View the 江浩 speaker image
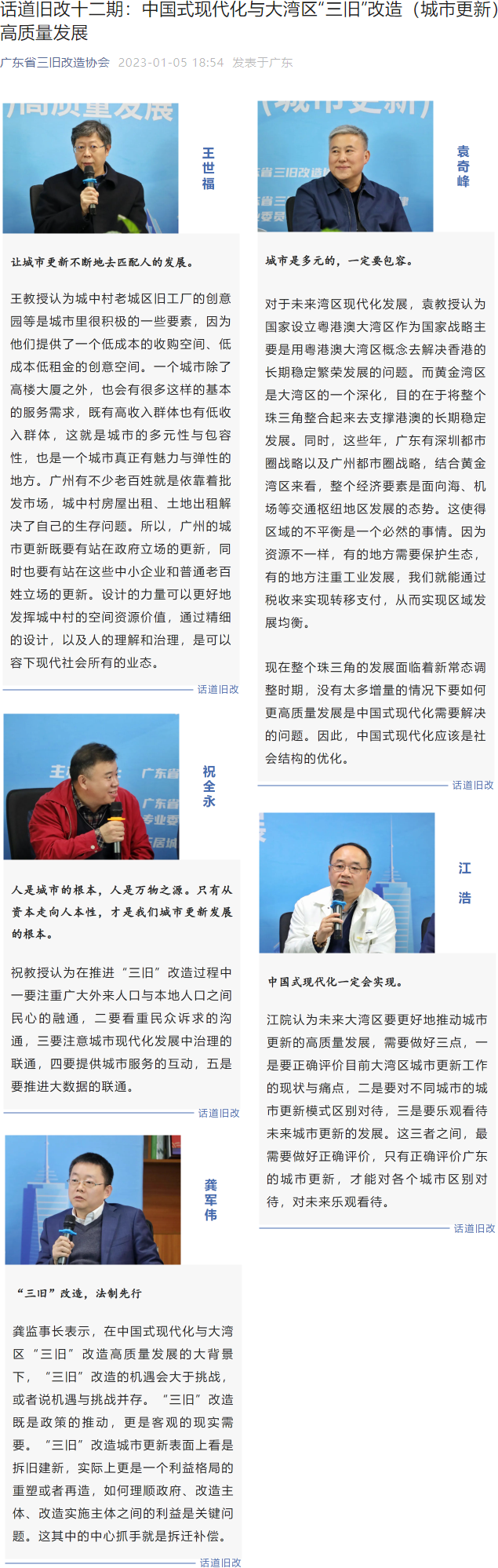This screenshot has width=498, height=1568. point(347,883)
